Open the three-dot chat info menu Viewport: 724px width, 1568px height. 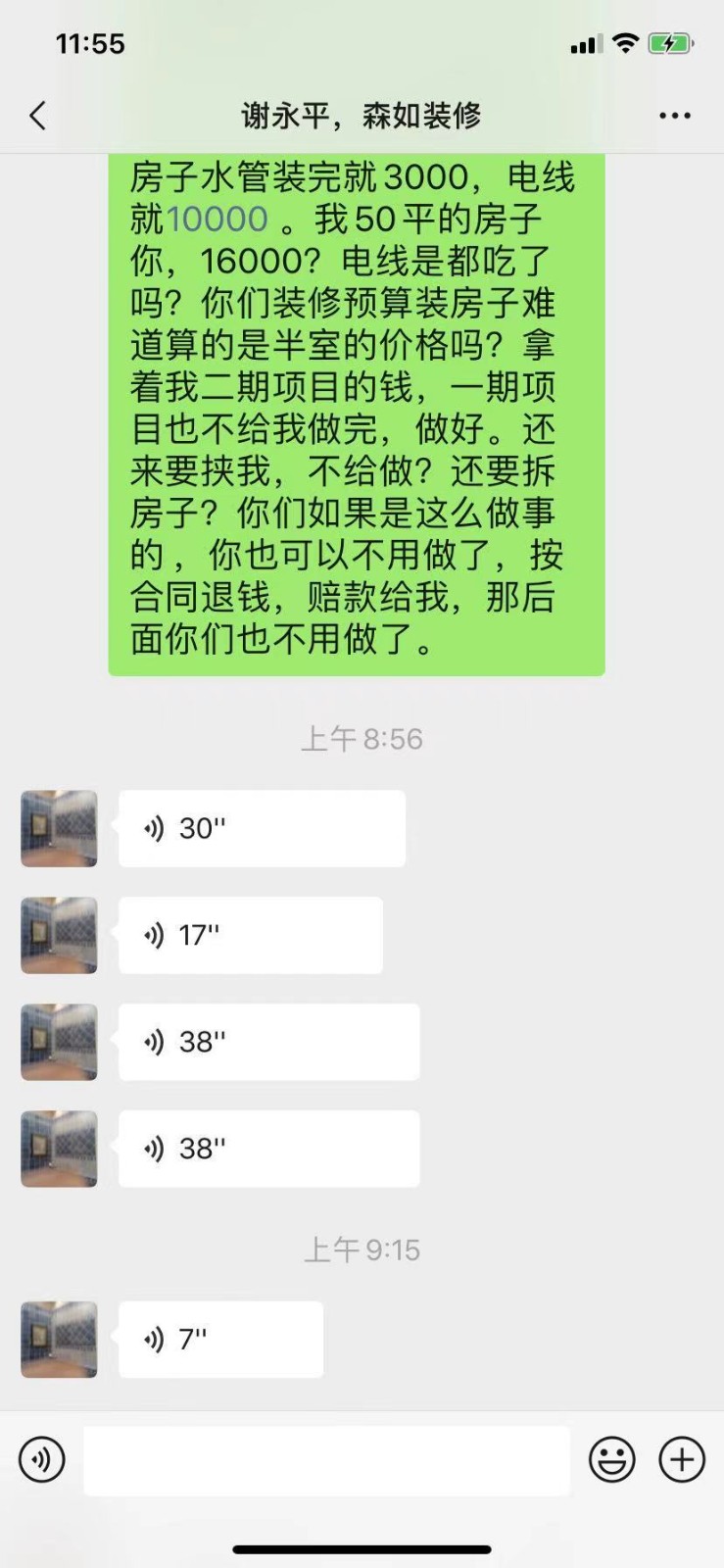[674, 117]
